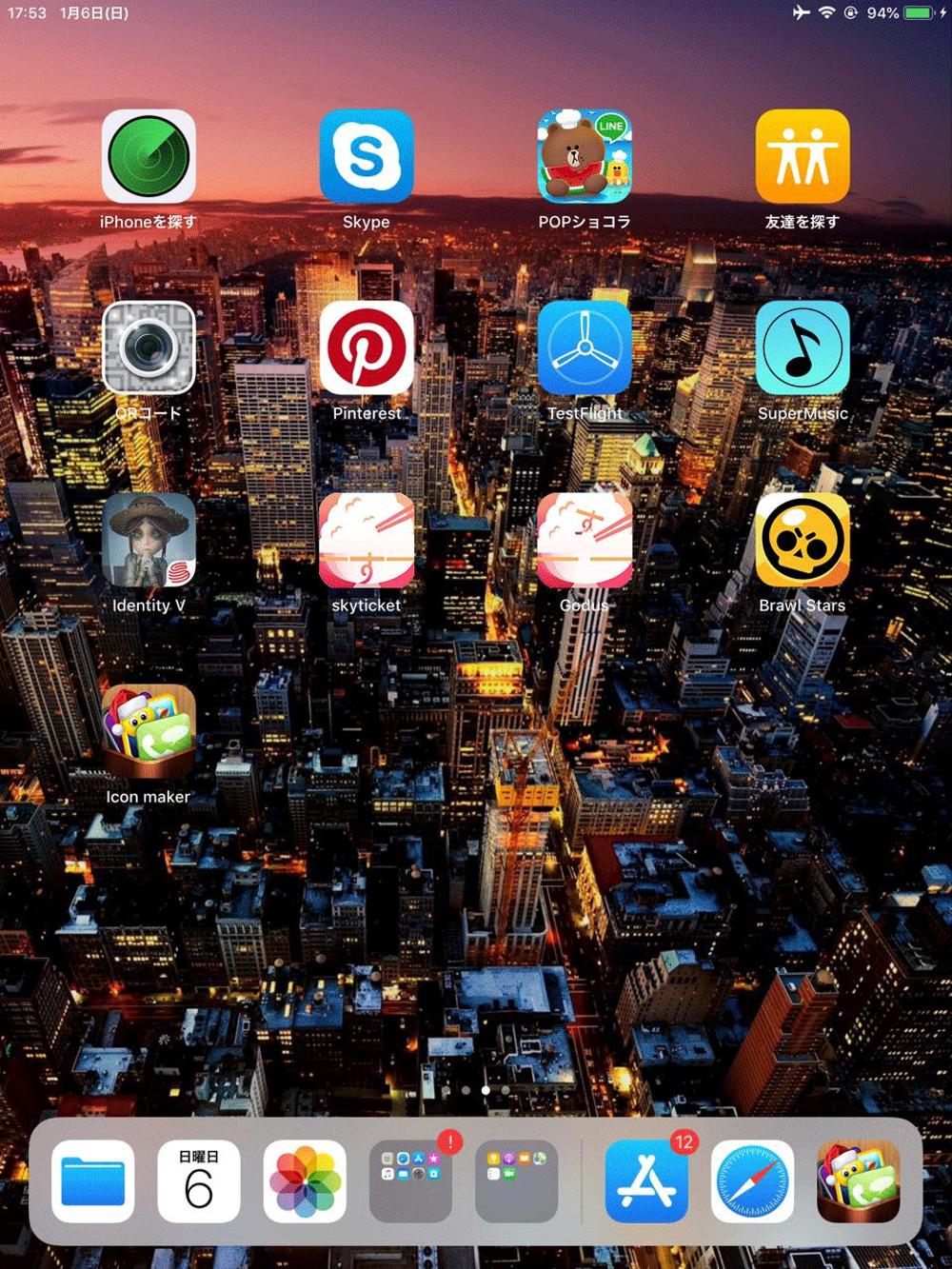Open the Files app in the dock
952x1269 pixels.
pyautogui.click(x=92, y=1181)
